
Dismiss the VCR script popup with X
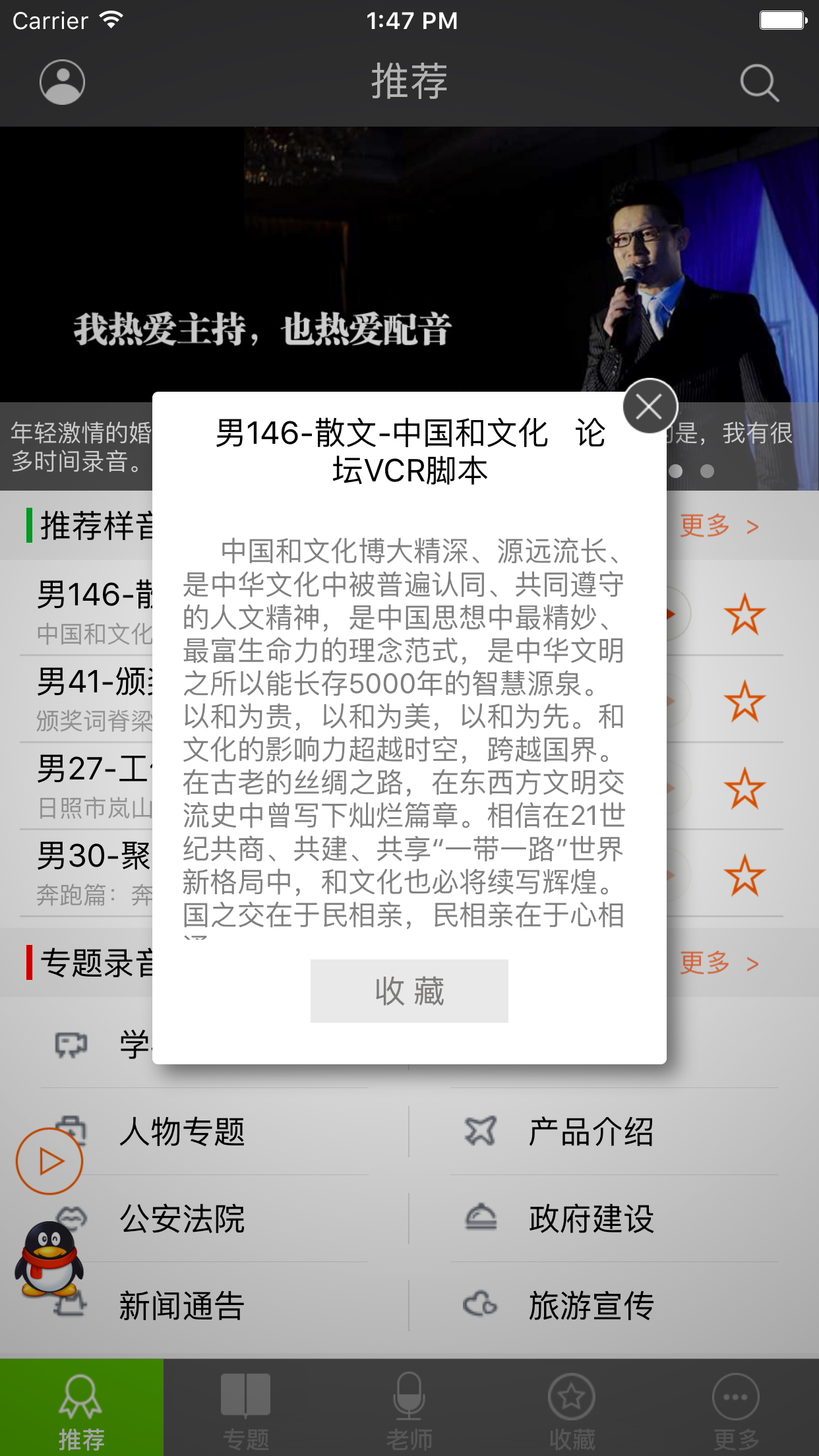pyautogui.click(x=650, y=407)
